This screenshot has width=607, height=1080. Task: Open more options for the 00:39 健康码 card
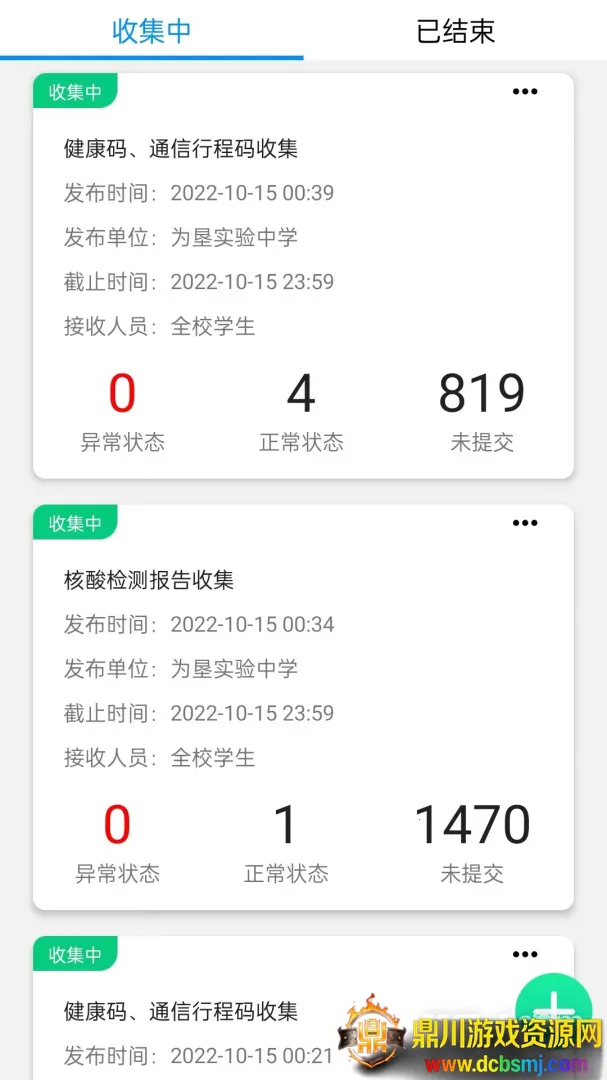point(525,92)
